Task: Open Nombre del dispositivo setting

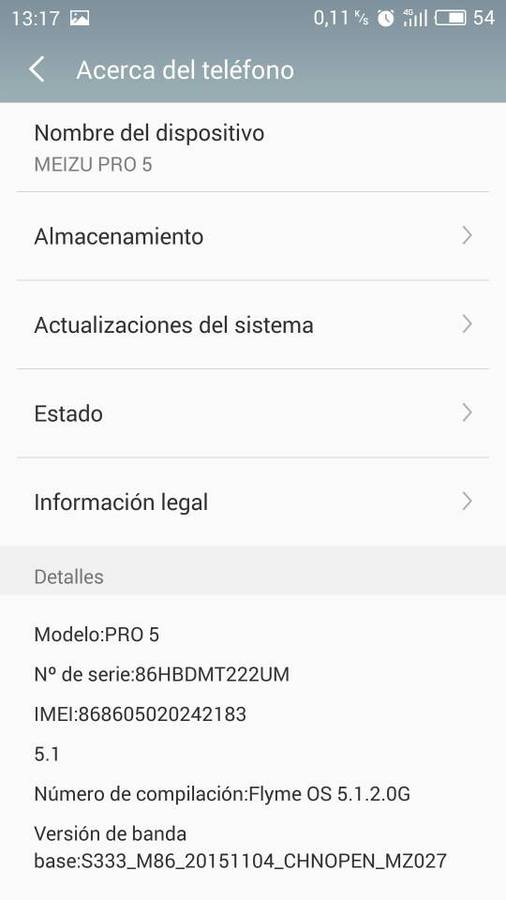Action: (253, 148)
